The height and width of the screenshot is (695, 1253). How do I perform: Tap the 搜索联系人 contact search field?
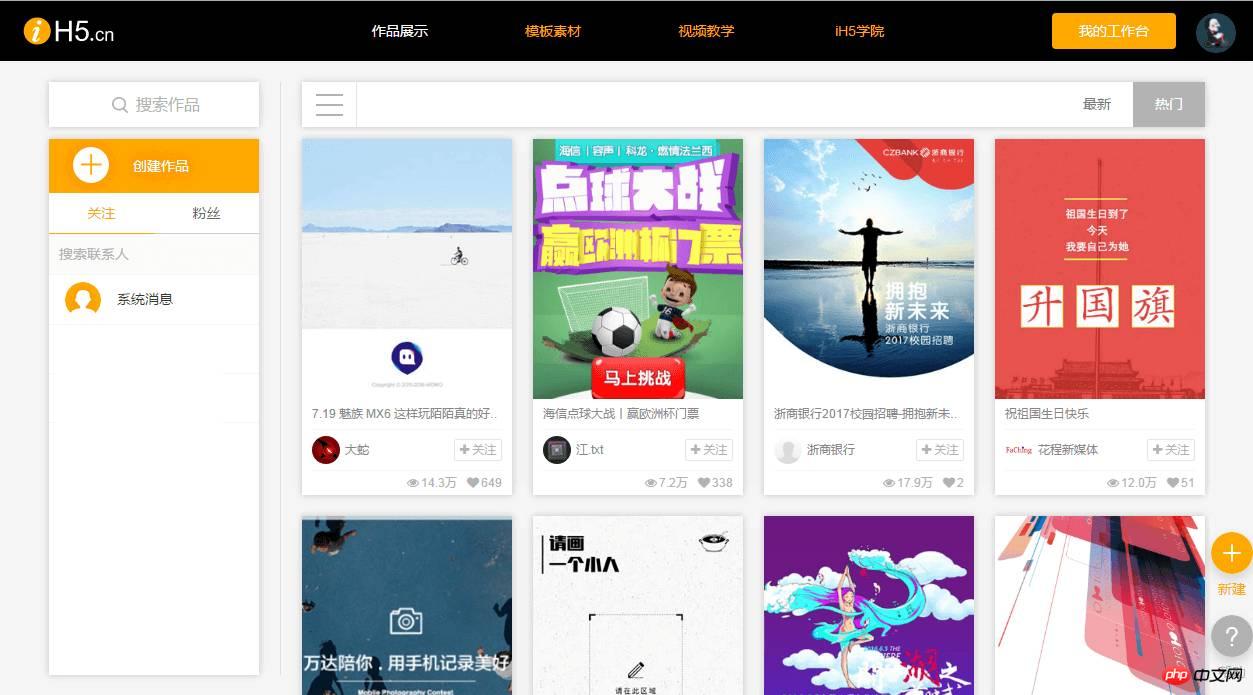click(x=154, y=254)
